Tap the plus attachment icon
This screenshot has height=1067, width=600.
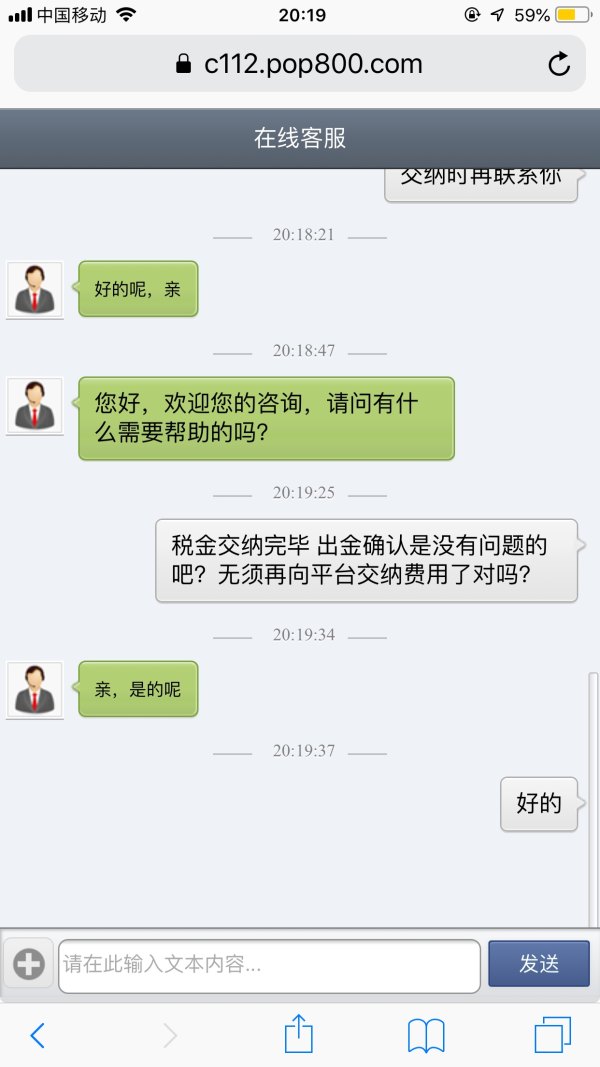tap(28, 964)
